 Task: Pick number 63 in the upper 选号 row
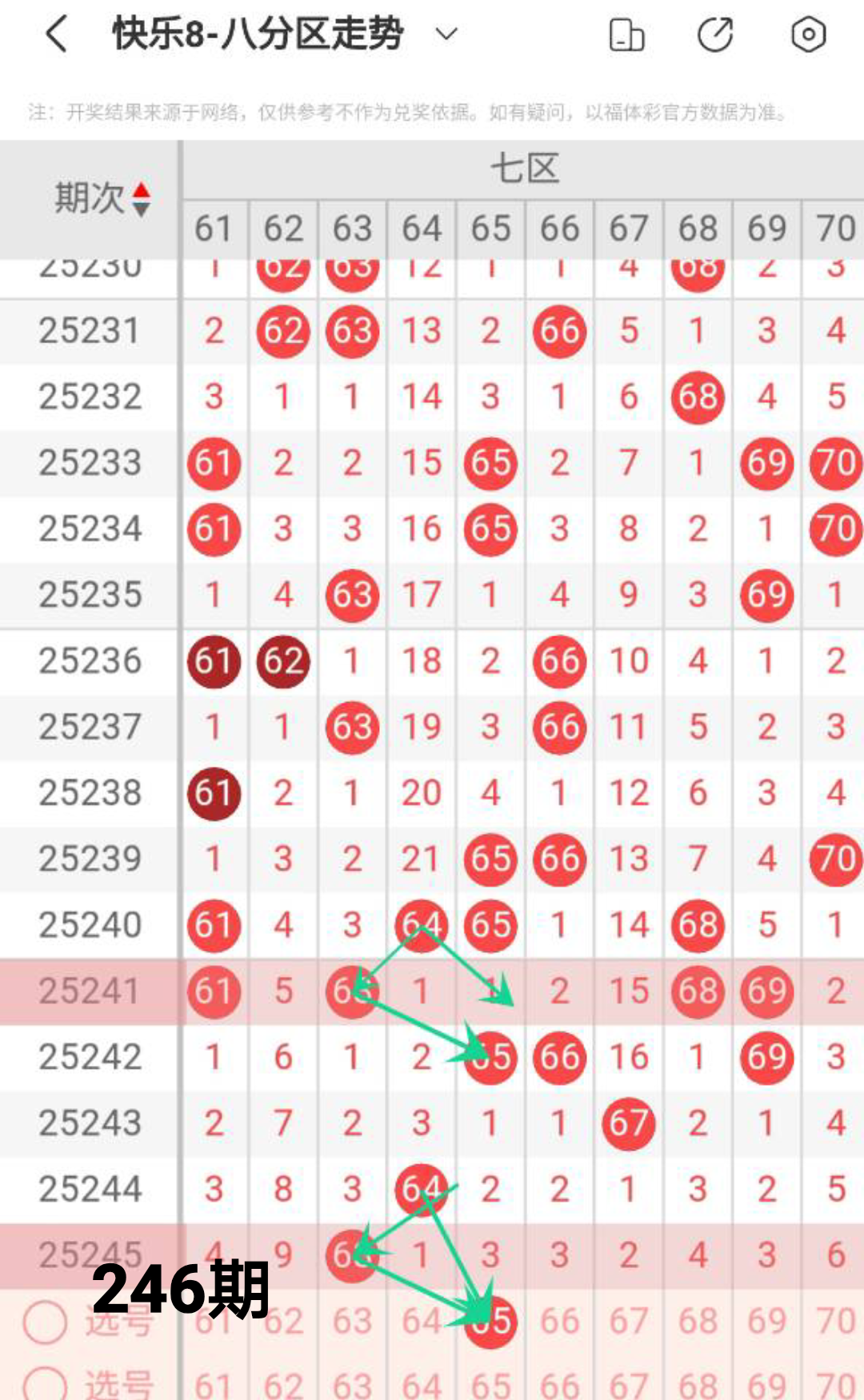pos(352,1322)
